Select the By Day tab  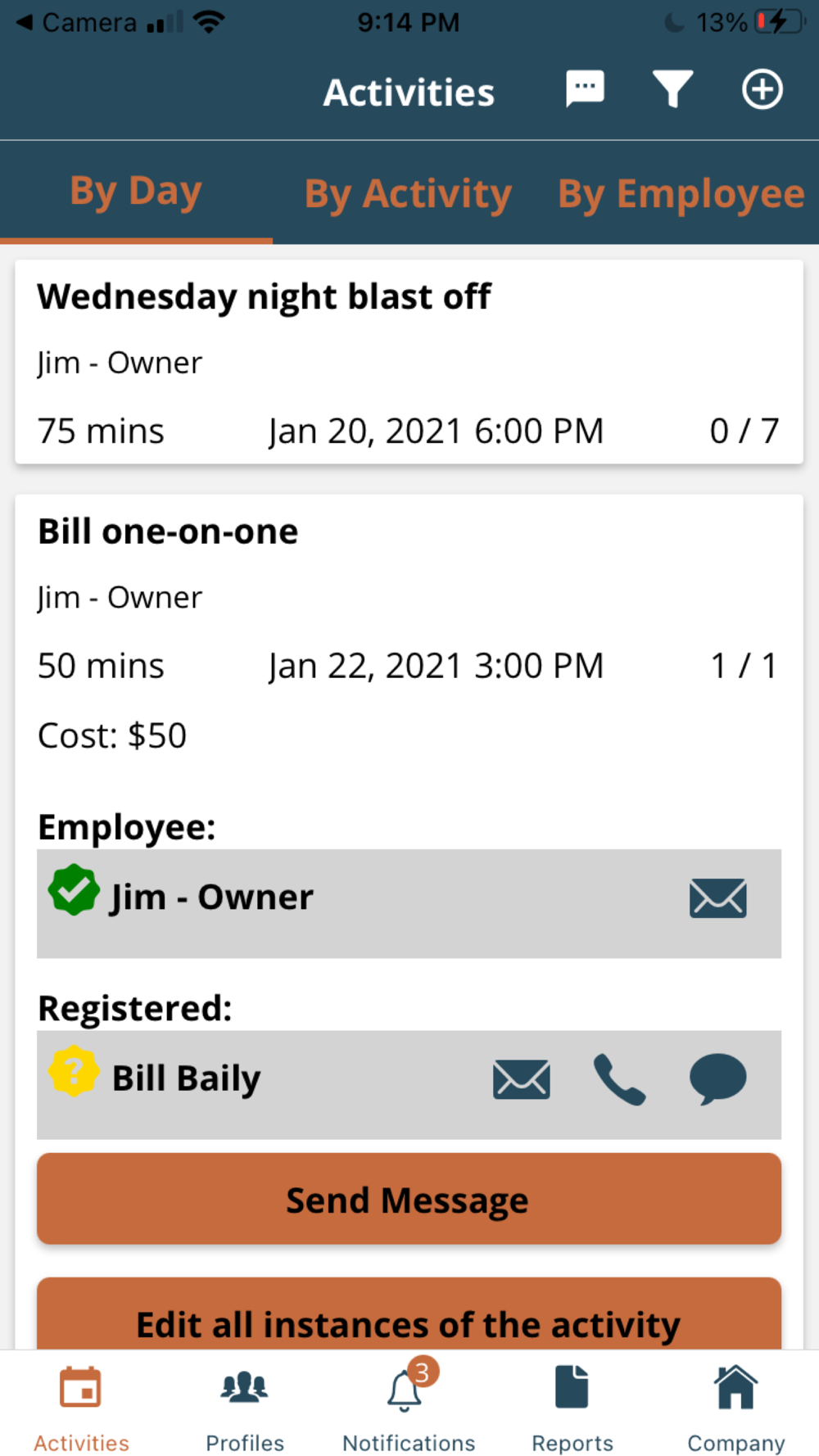136,192
